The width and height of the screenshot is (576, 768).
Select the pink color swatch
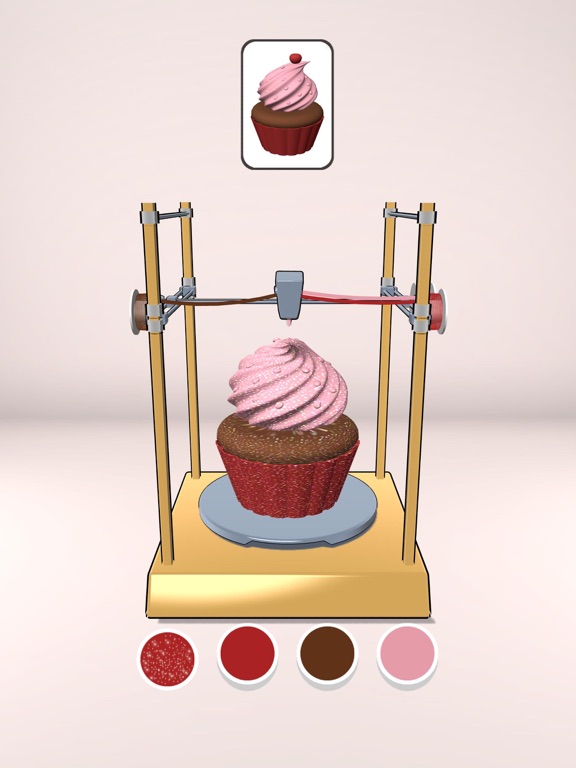click(407, 653)
